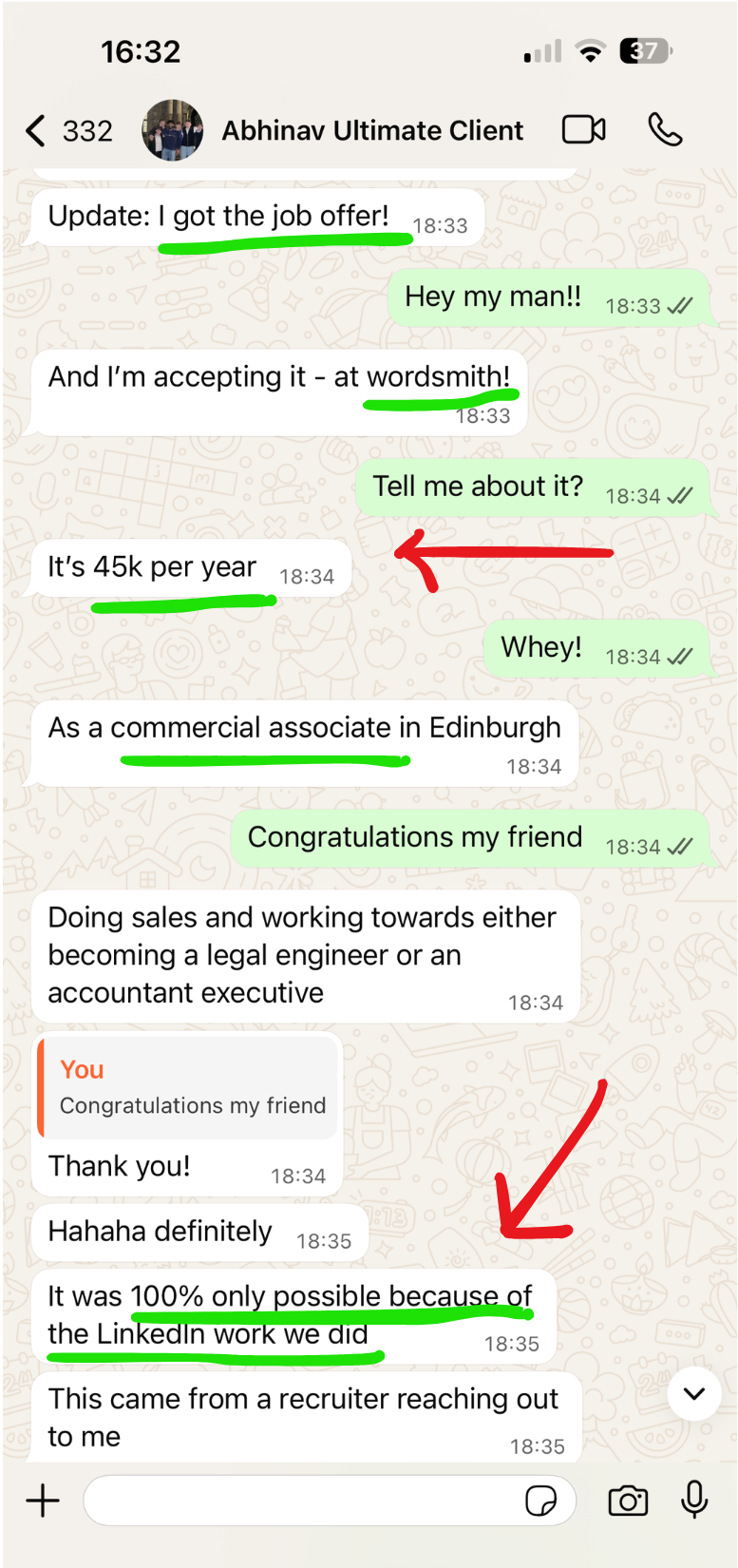Open the sticker picker in message field

point(540,1501)
